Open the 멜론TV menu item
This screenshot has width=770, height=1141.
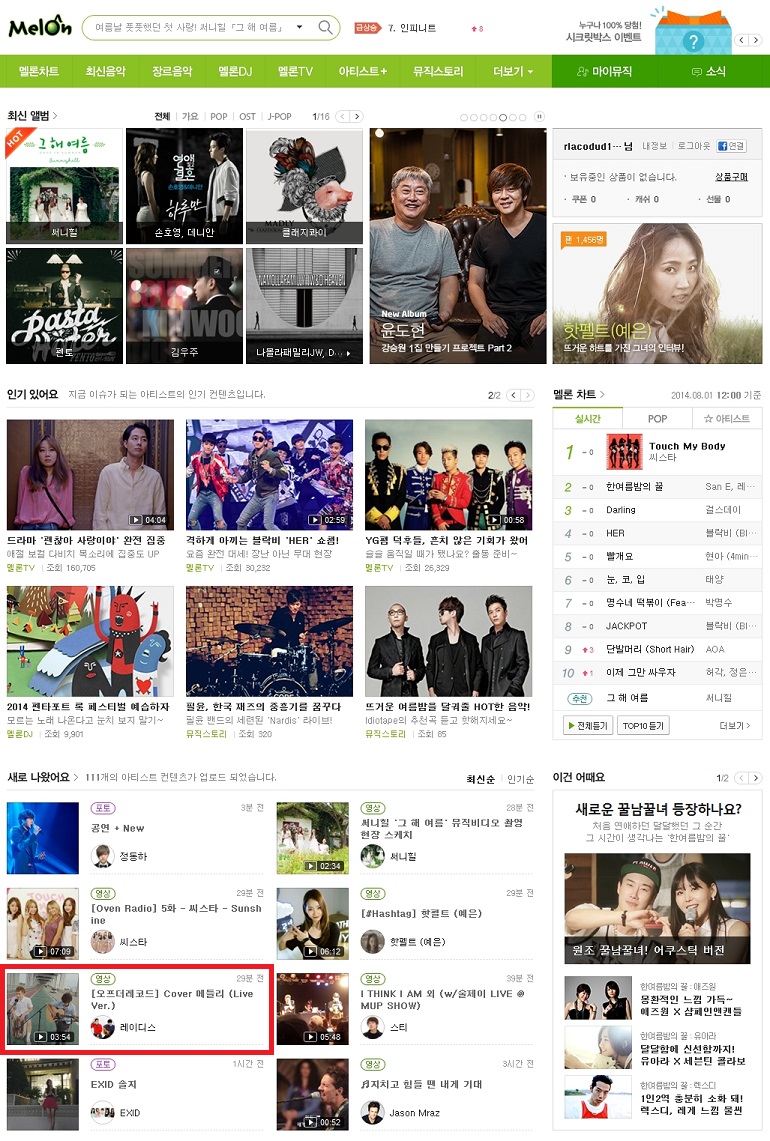point(295,71)
